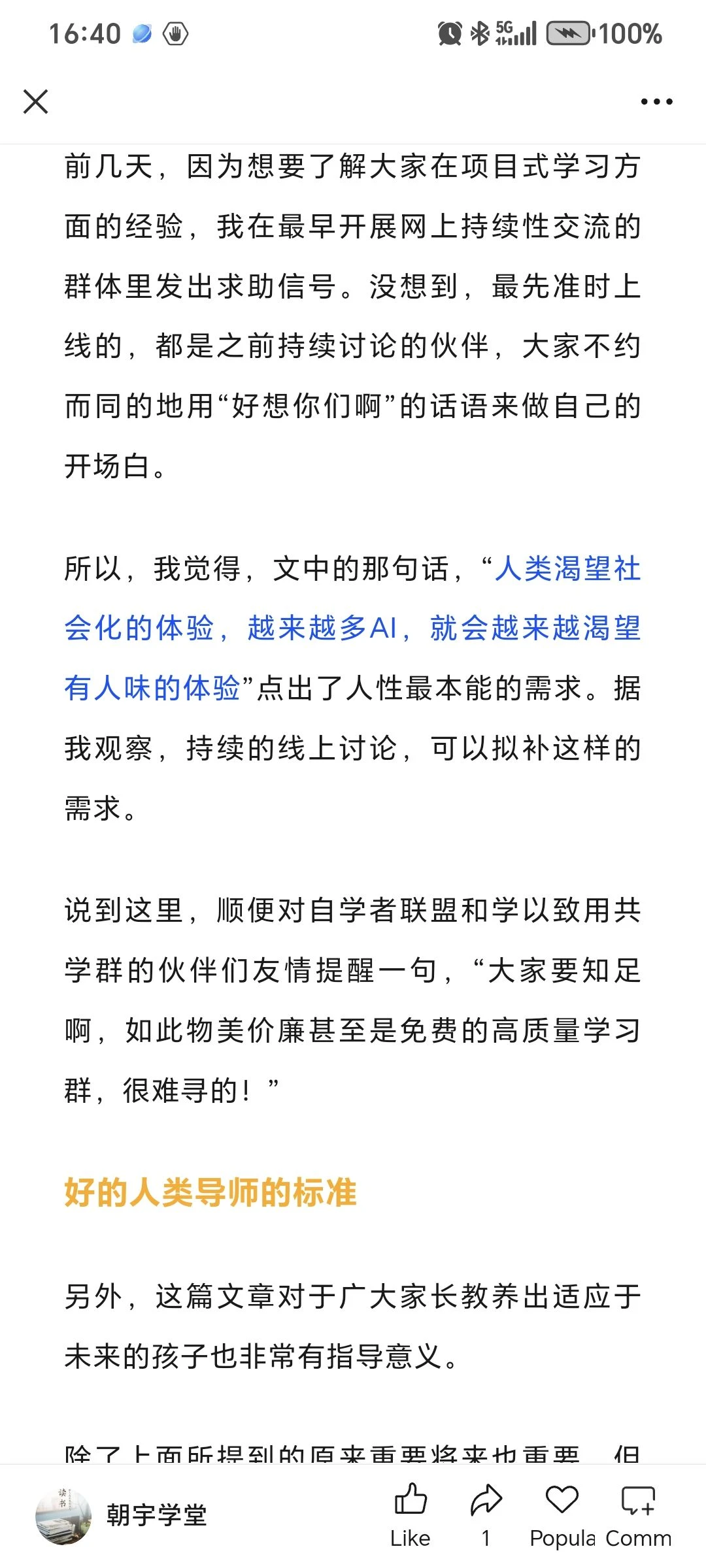Share the article

[486, 1515]
